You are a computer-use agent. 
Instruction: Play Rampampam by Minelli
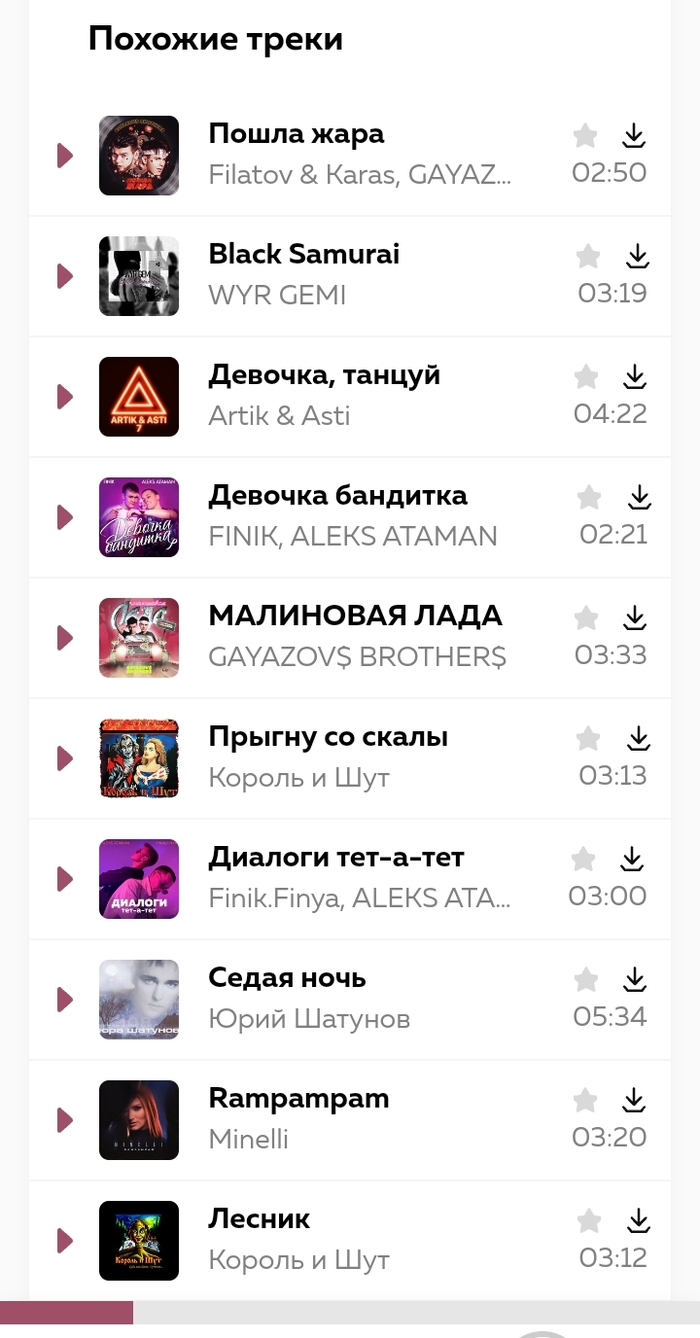(65, 1120)
